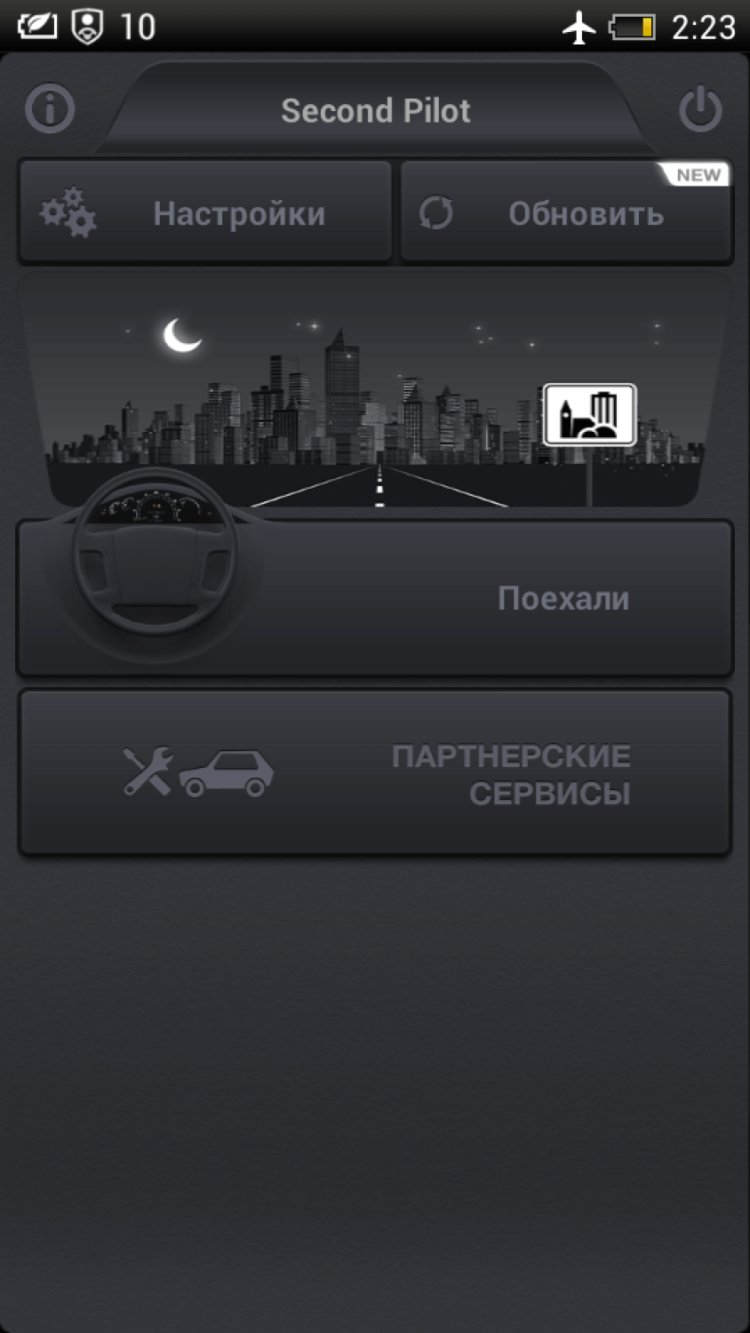Tap the power icon to exit
Viewport: 750px width, 1333px height.
[700, 109]
